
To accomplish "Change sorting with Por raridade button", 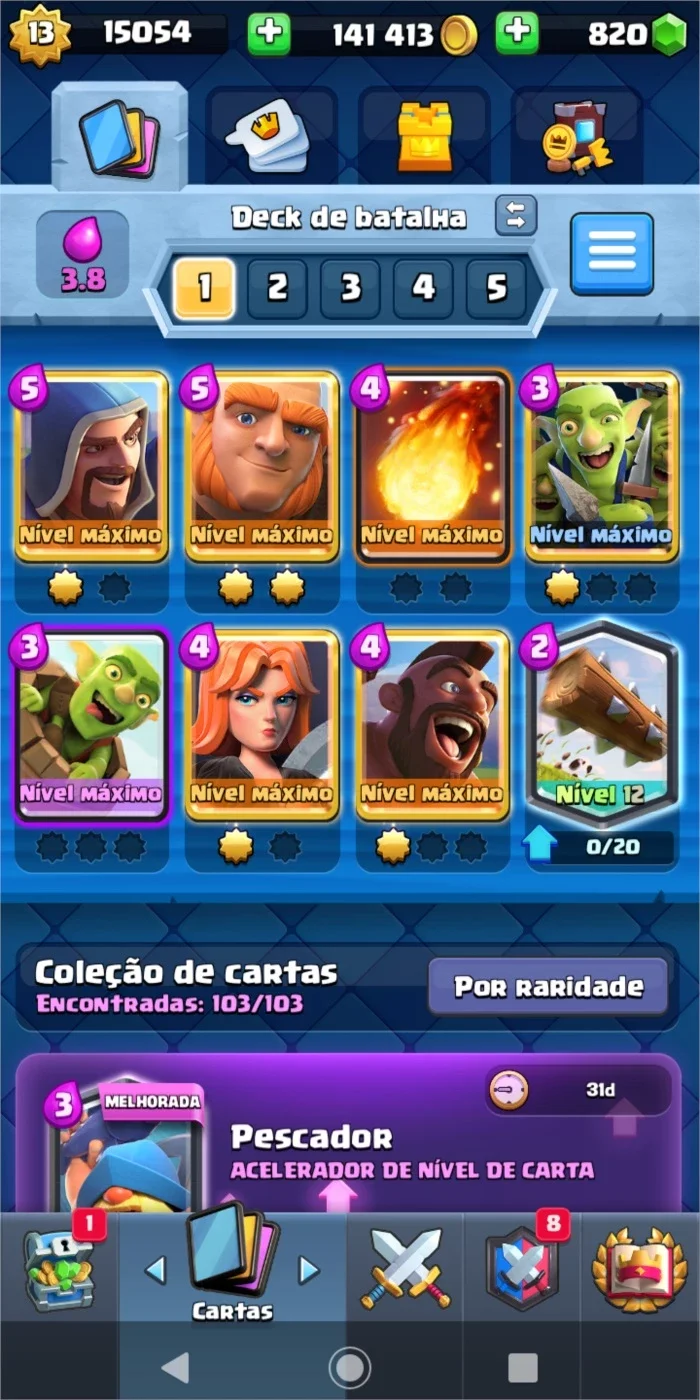I will click(548, 986).
